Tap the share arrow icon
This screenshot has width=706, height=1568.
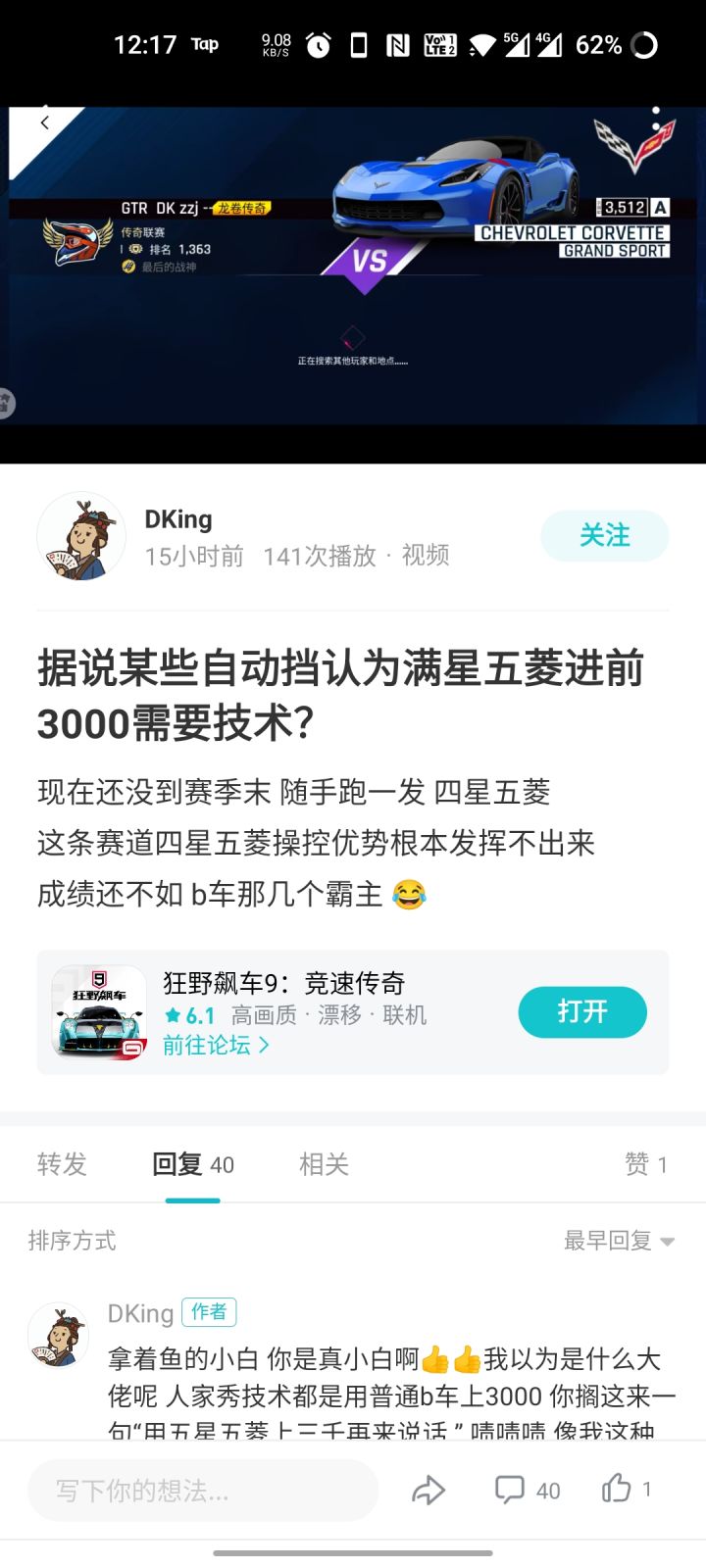click(429, 1490)
